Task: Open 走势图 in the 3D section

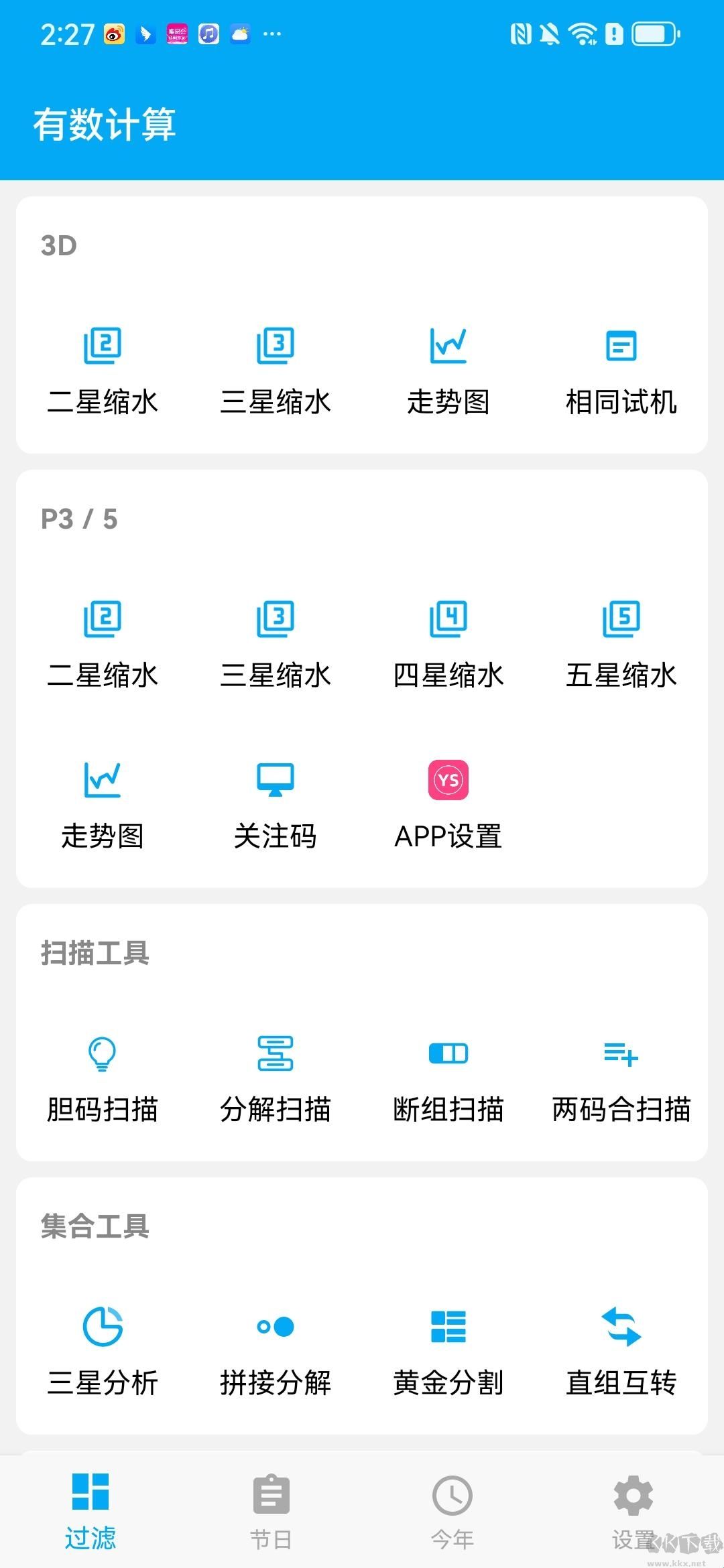Action: click(x=448, y=371)
